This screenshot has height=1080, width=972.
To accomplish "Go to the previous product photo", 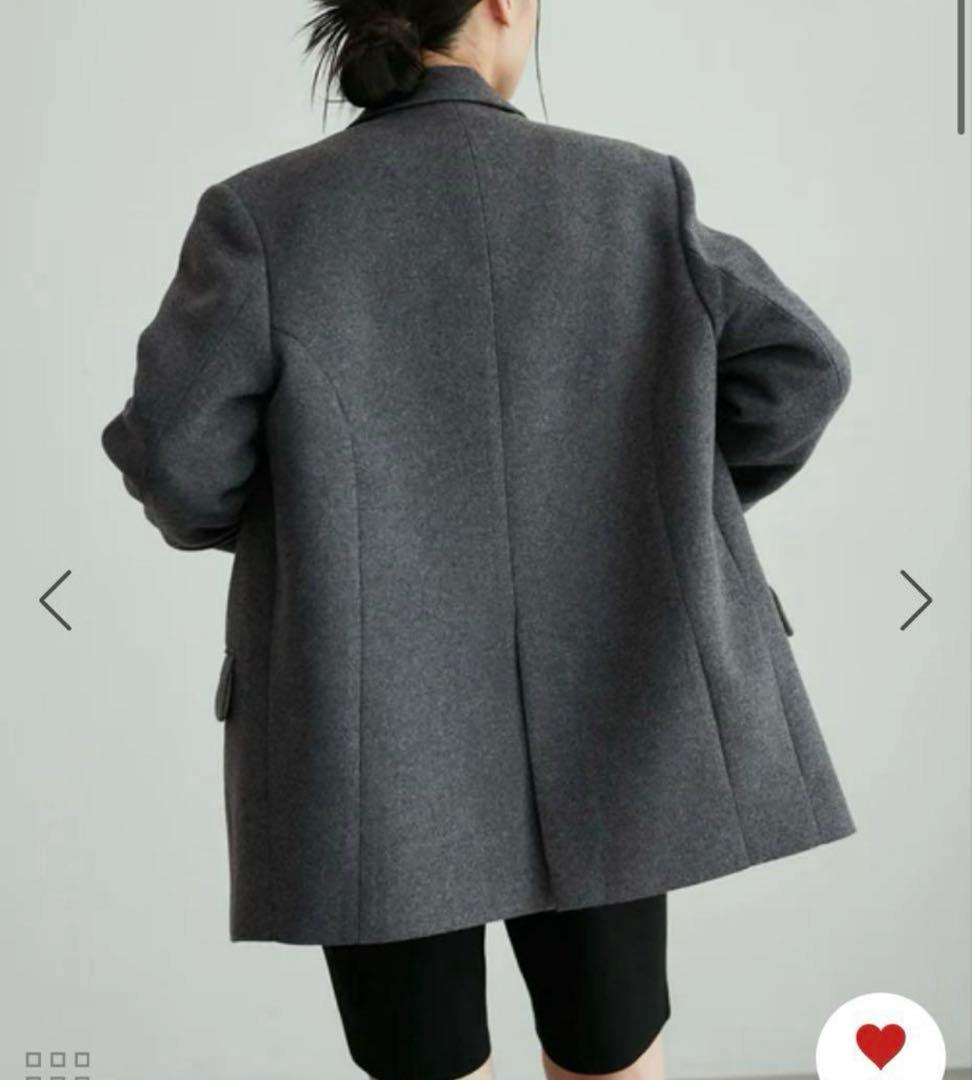I will click(56, 600).
